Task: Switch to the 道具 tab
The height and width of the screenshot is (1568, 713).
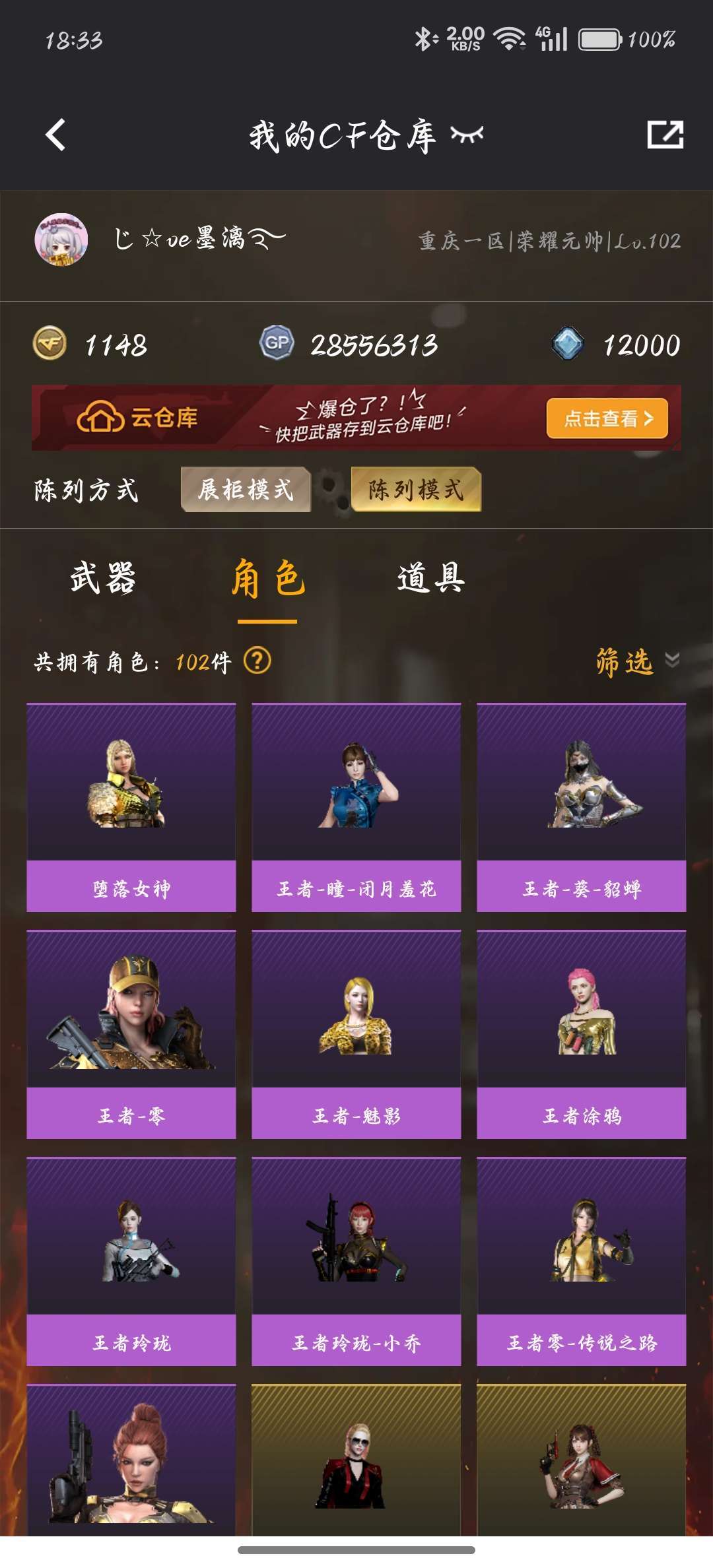Action: click(x=431, y=578)
